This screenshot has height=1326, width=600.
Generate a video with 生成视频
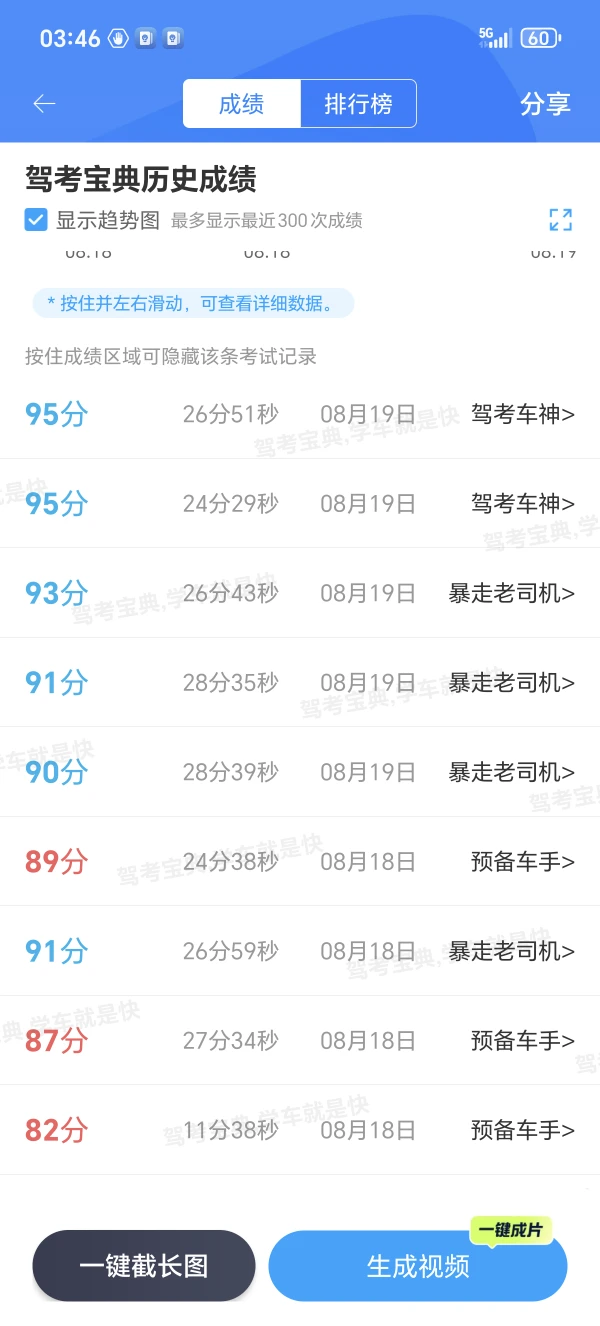(418, 1266)
